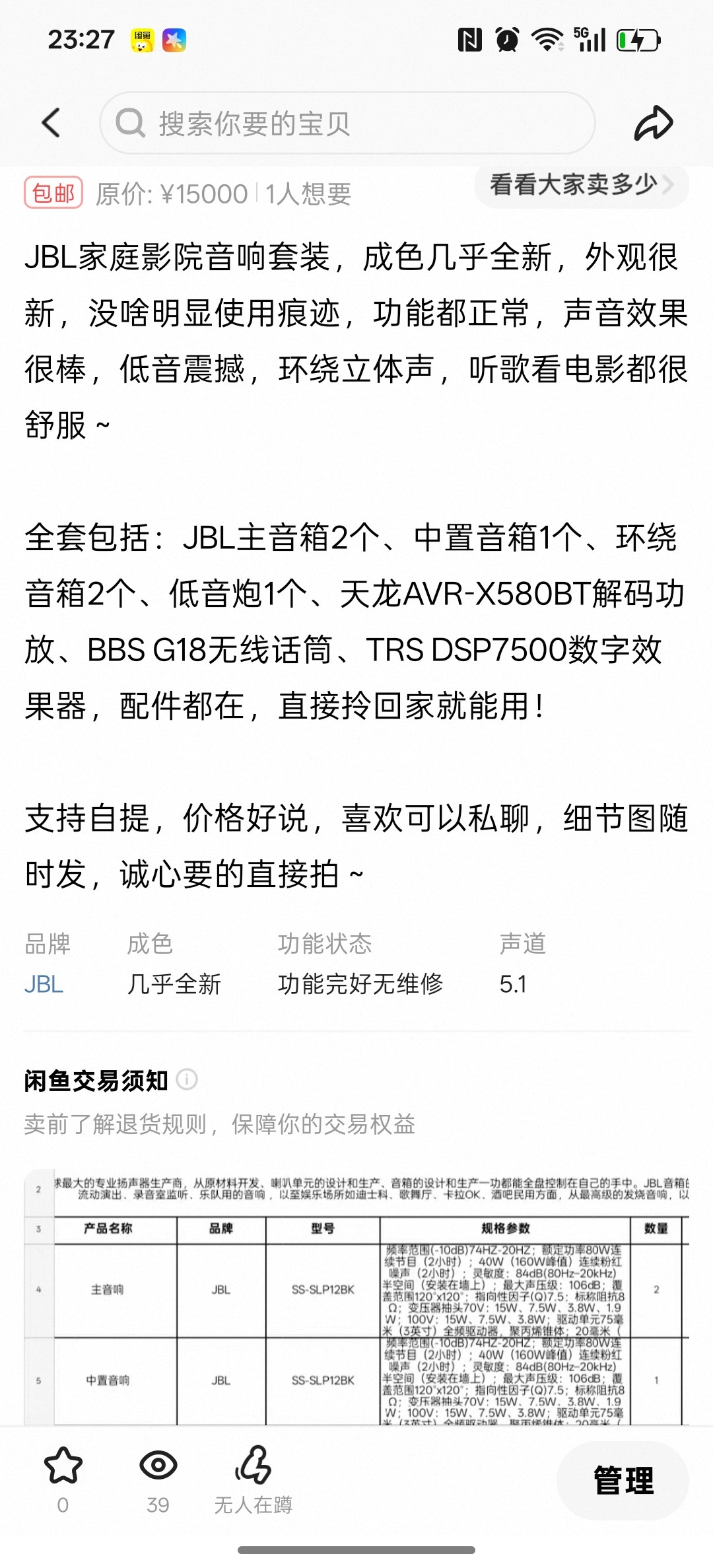The height and width of the screenshot is (1568, 713).
Task: Open the JBL brand link
Action: [44, 984]
